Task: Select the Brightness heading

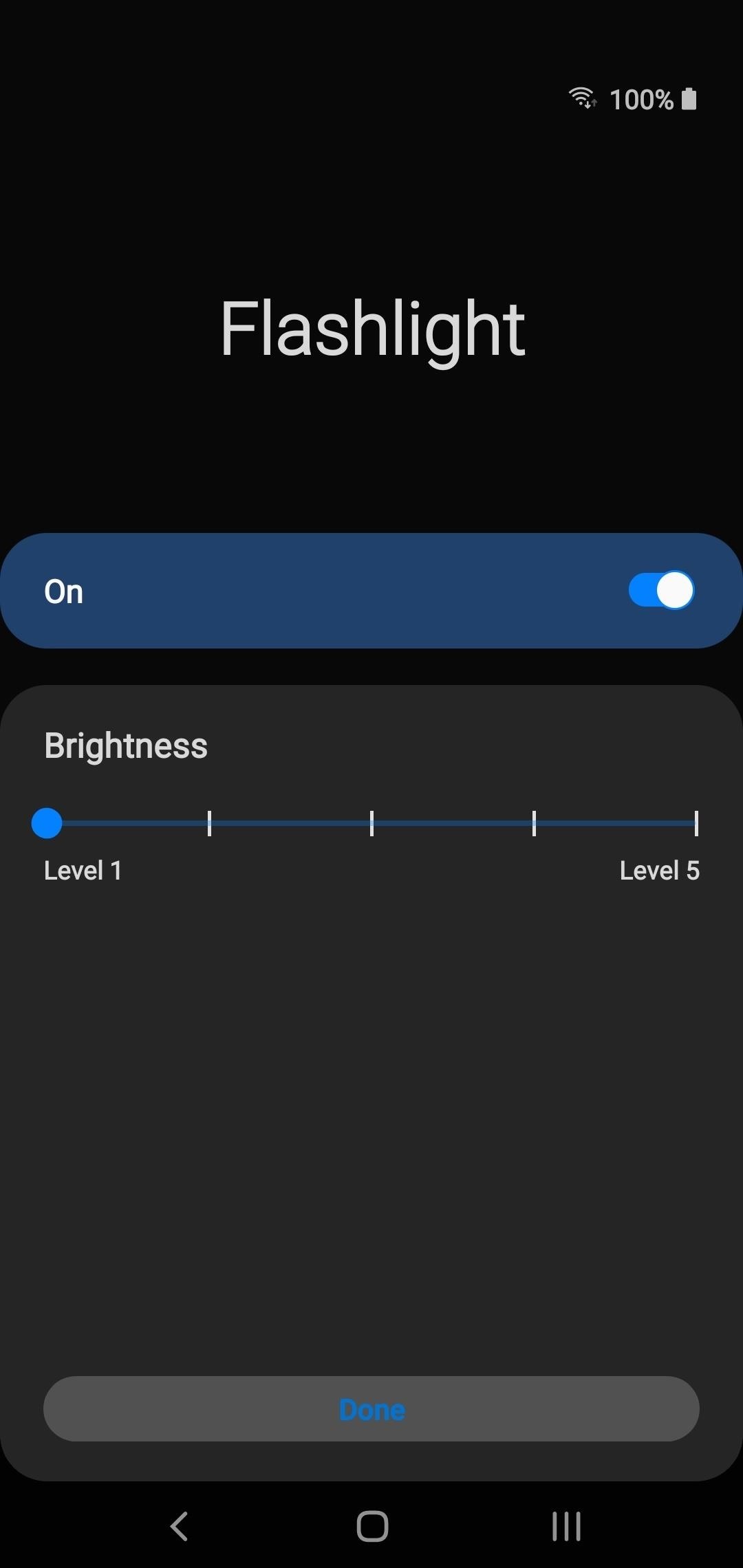Action: 125,744
